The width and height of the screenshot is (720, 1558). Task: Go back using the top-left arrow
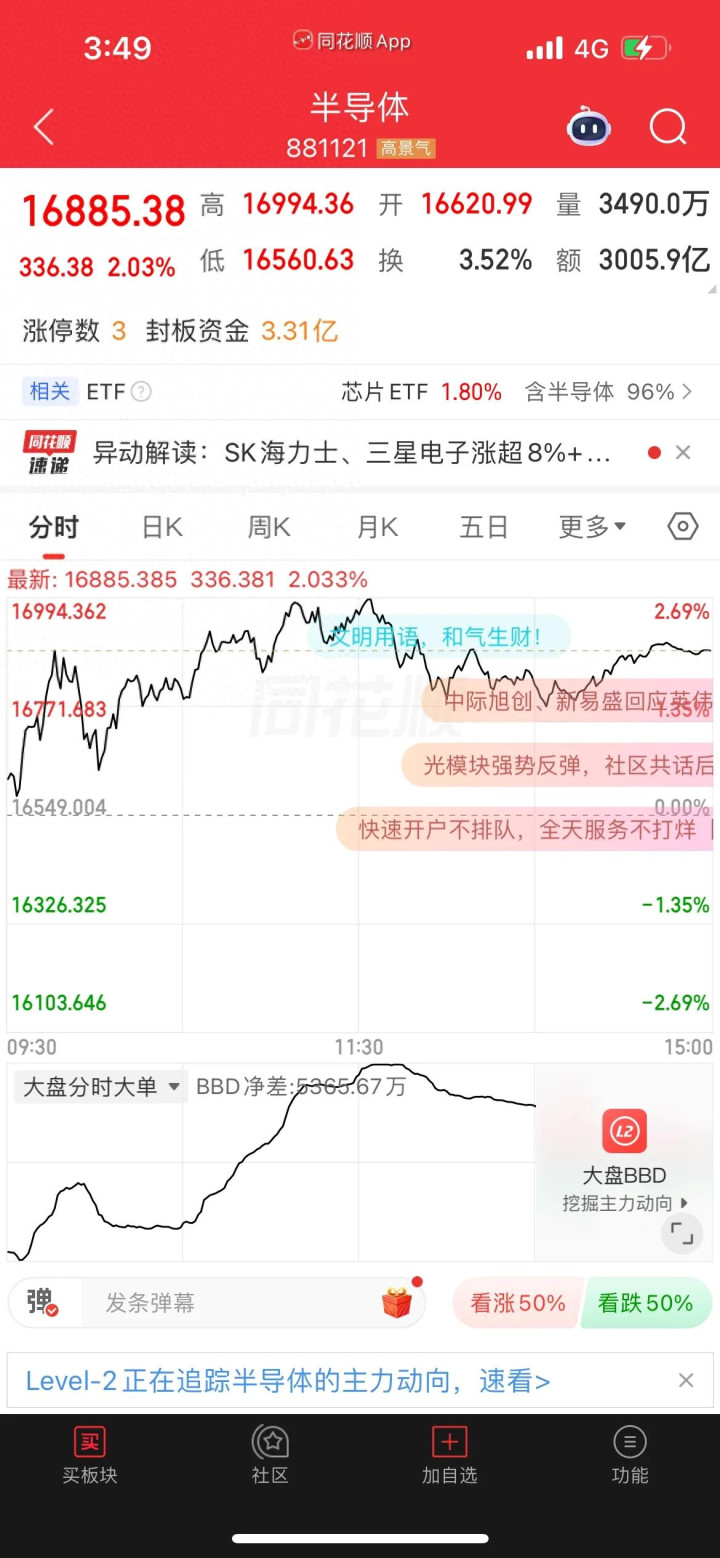pos(43,128)
